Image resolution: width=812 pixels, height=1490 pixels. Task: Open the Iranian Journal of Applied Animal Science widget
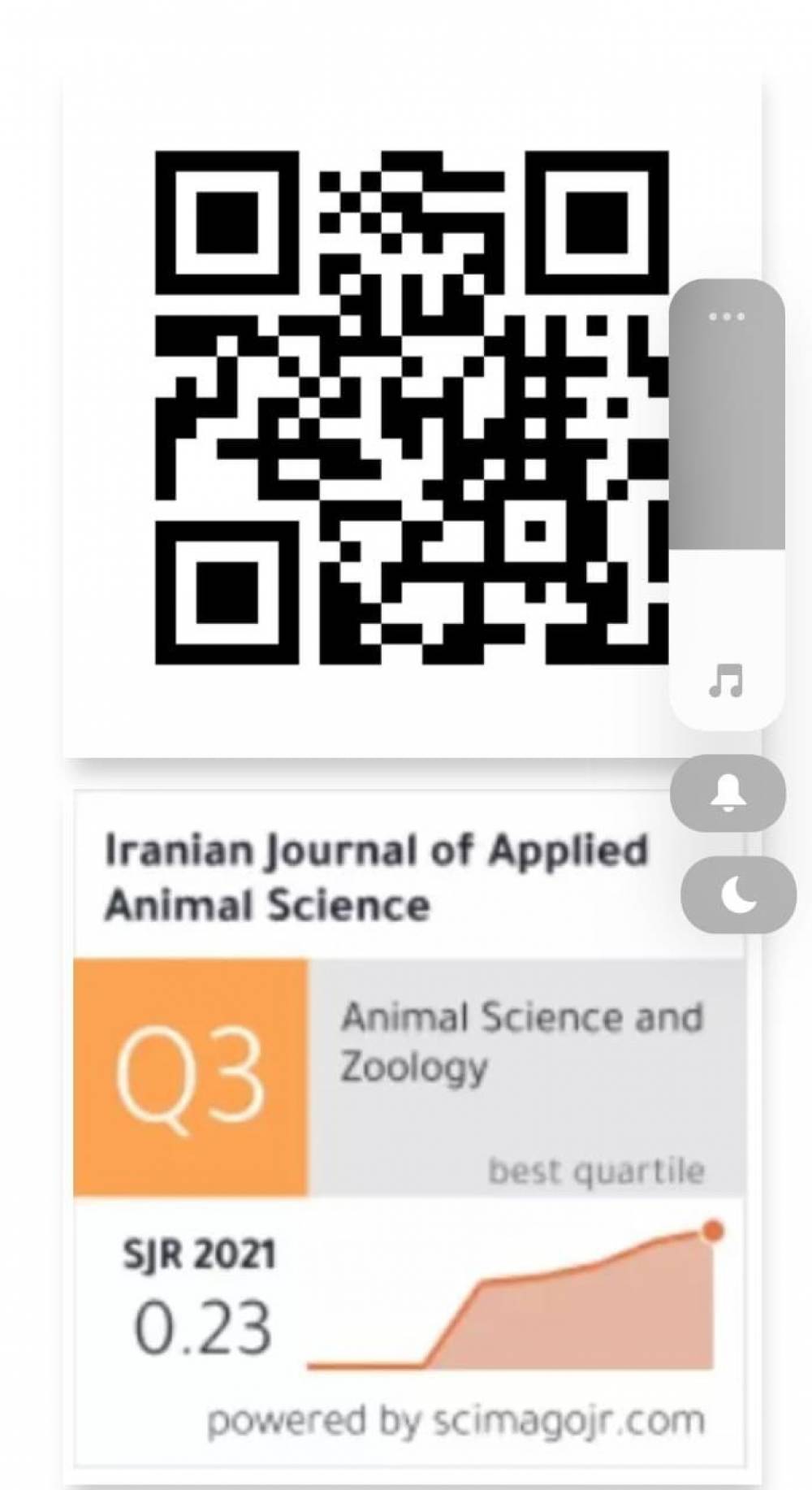click(376, 878)
